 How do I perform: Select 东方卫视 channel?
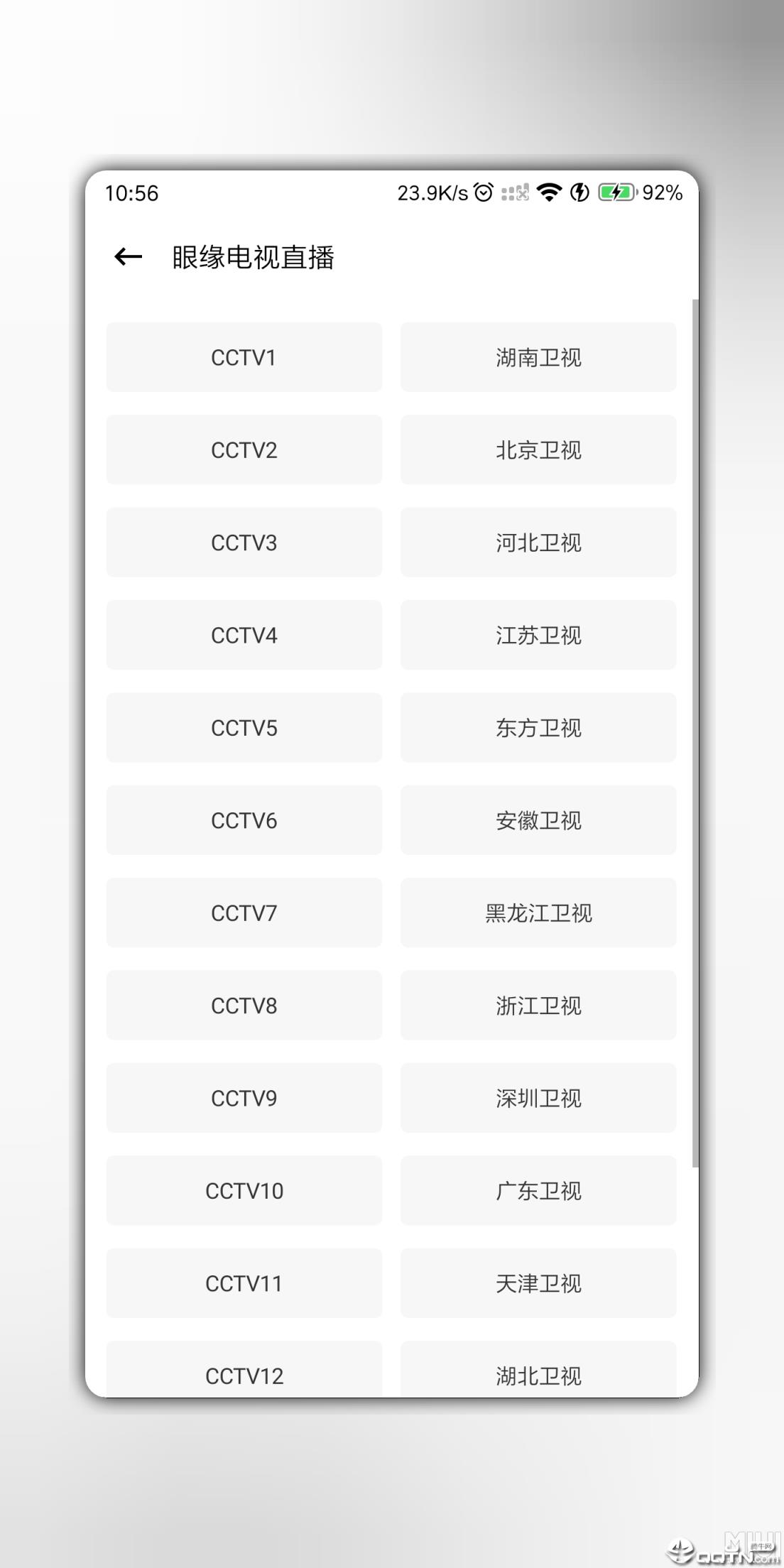[538, 727]
